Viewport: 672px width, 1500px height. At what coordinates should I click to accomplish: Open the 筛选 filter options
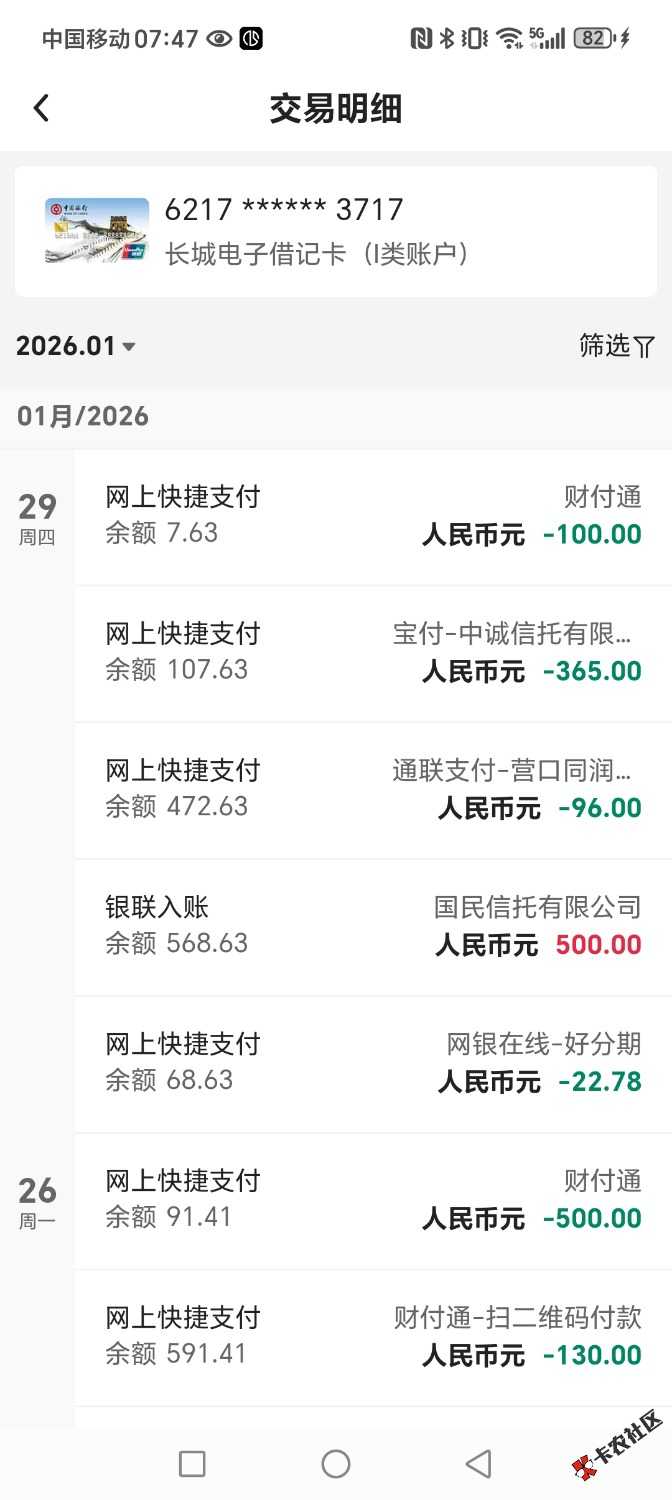[x=617, y=346]
